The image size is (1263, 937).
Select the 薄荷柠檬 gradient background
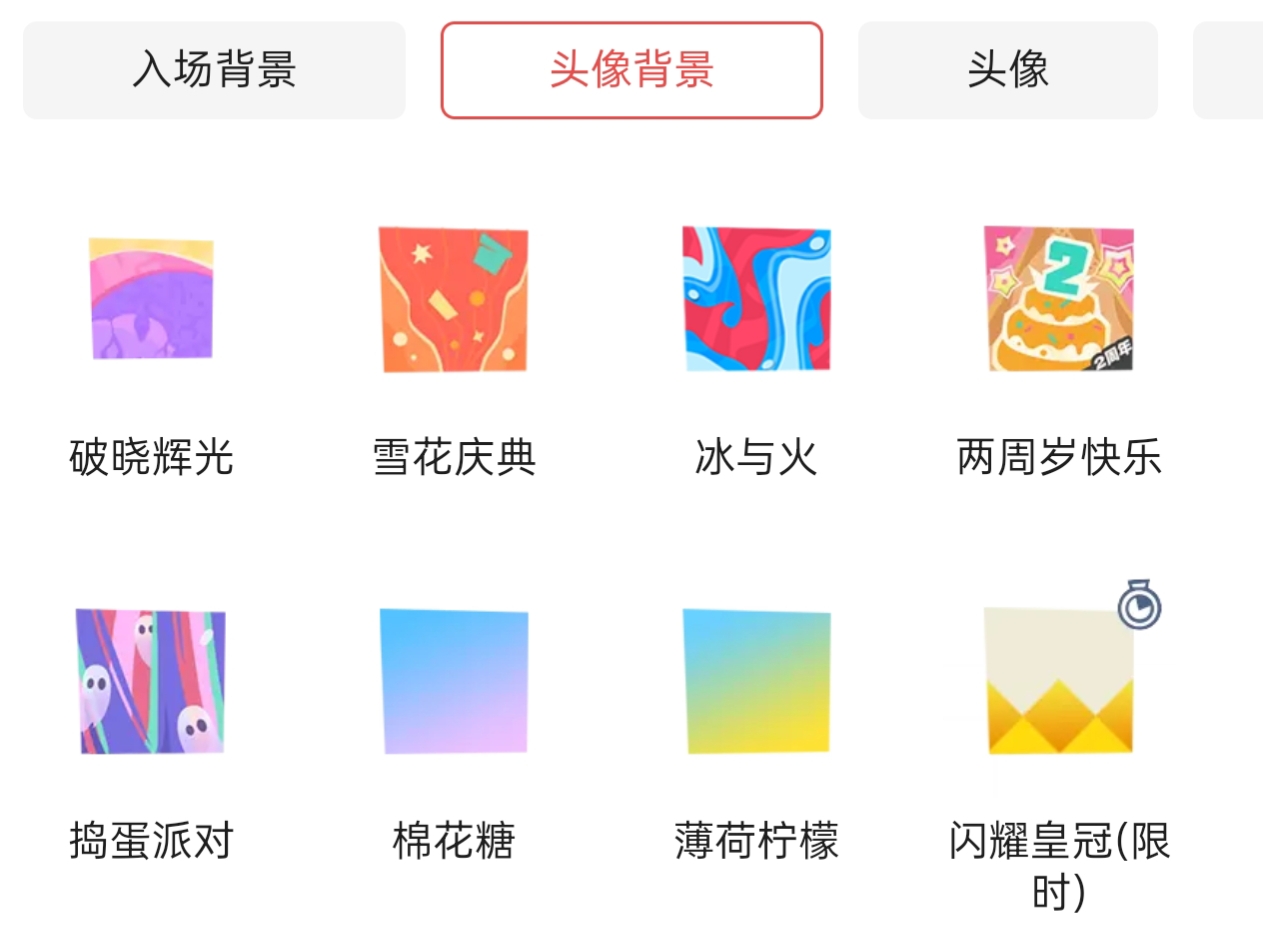click(757, 681)
